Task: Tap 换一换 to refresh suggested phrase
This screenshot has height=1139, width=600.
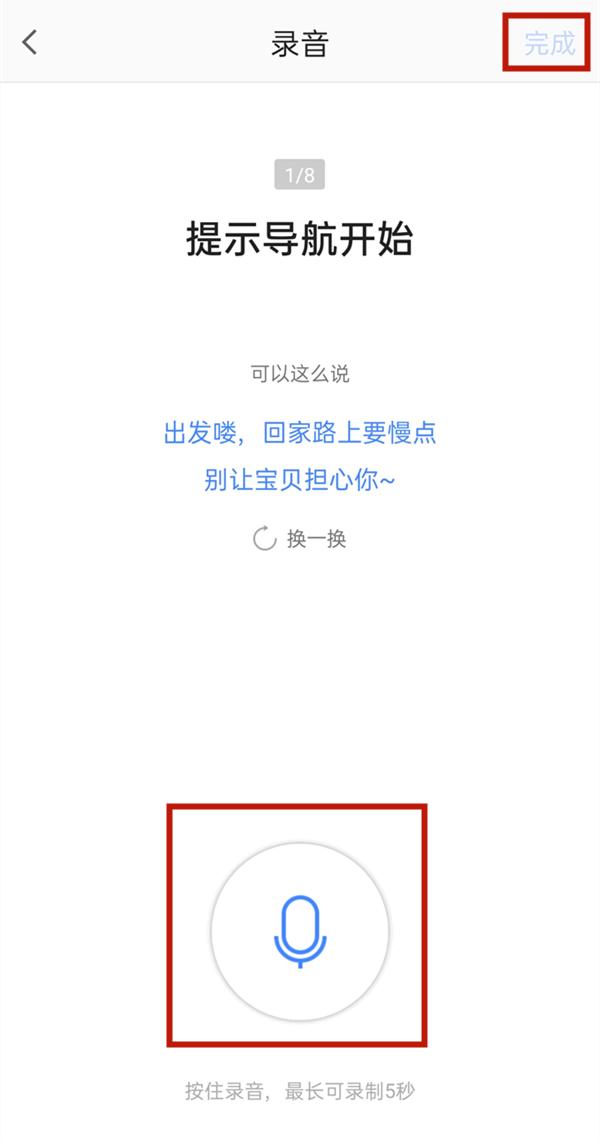Action: coord(300,539)
